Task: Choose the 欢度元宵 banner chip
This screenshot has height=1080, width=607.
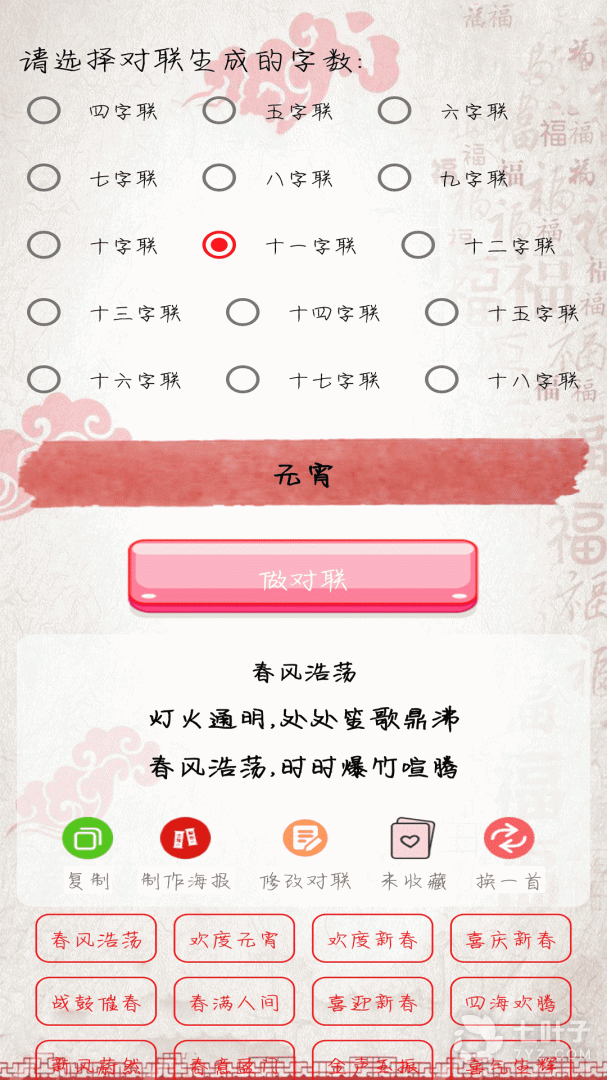Action: (235, 939)
